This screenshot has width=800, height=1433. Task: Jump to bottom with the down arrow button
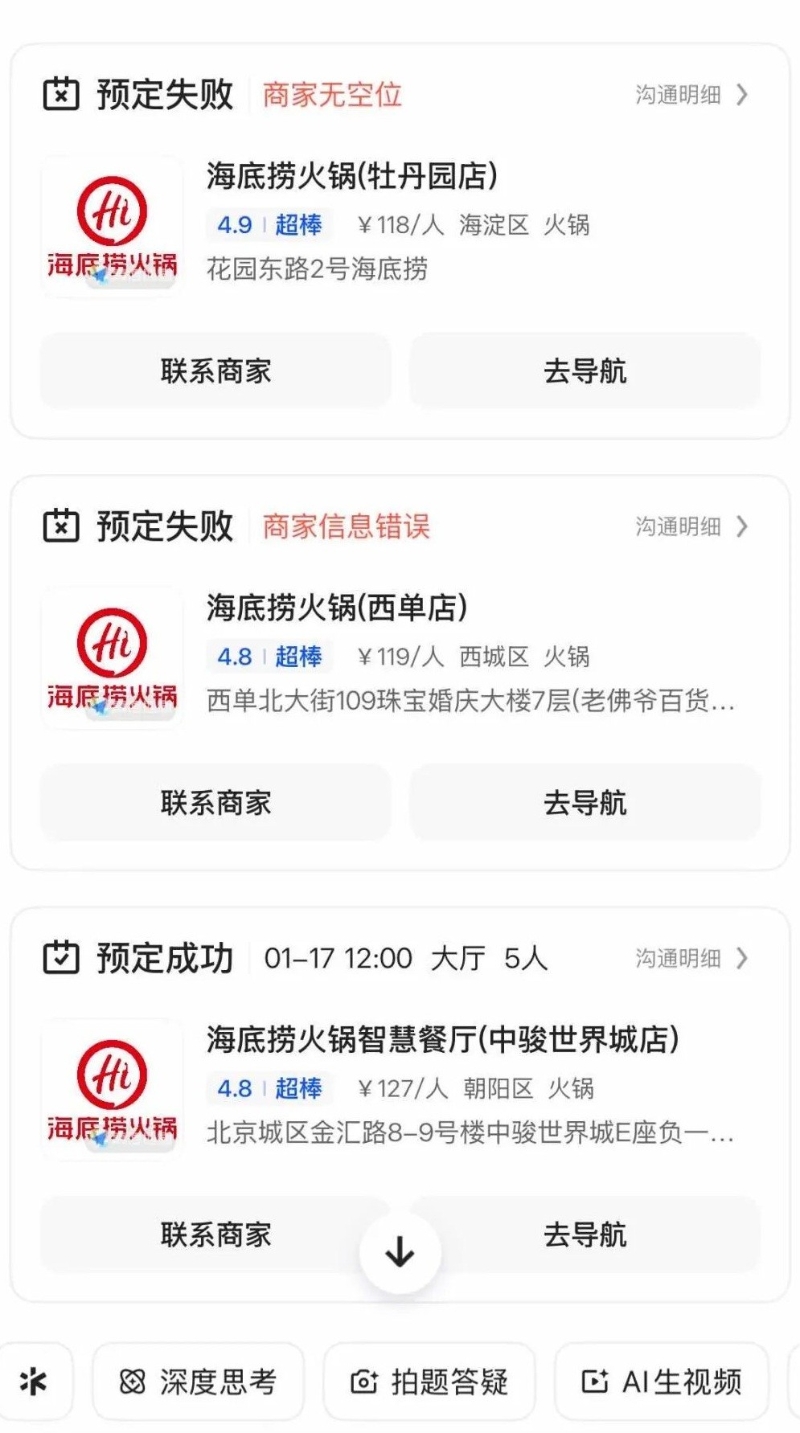pyautogui.click(x=400, y=1252)
